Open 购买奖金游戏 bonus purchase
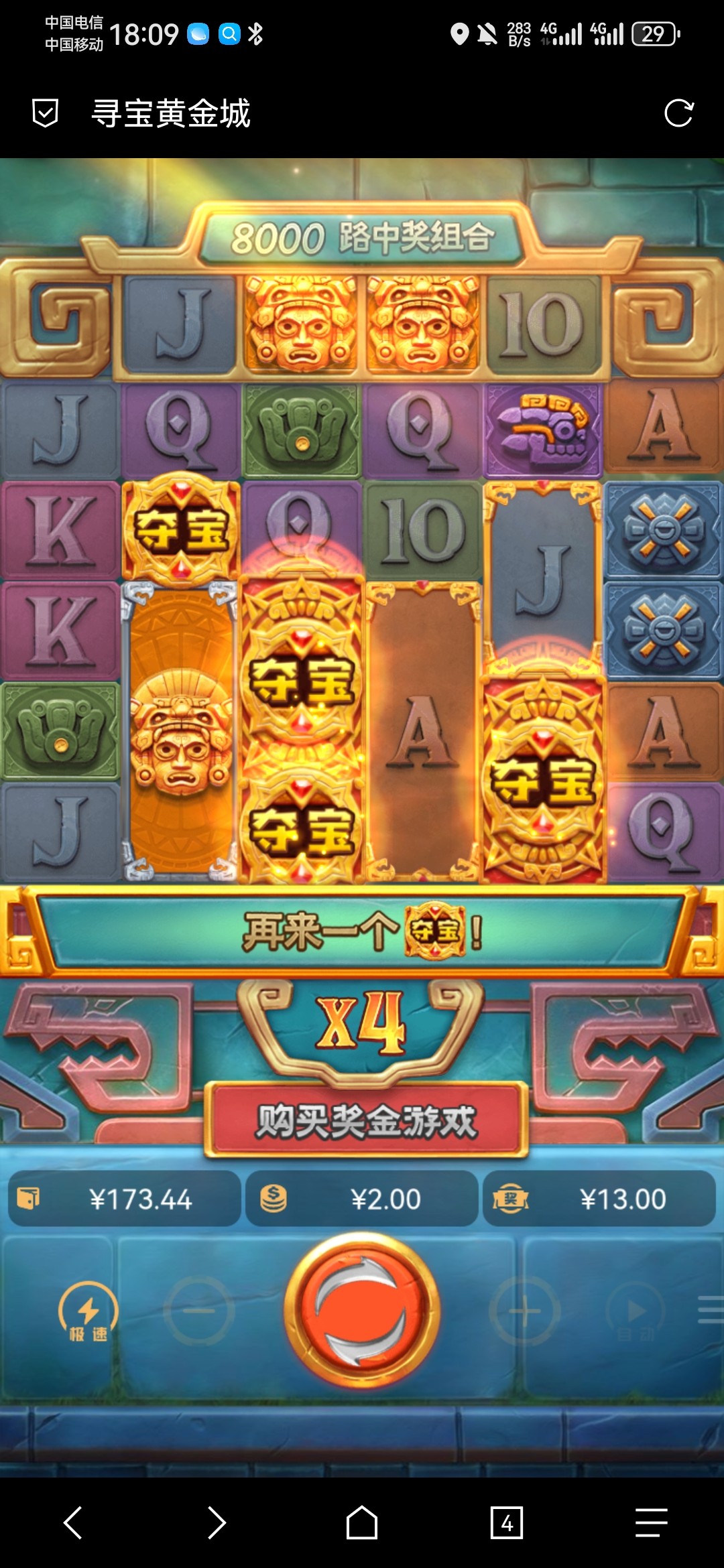The height and width of the screenshot is (1568, 724). tap(366, 1120)
